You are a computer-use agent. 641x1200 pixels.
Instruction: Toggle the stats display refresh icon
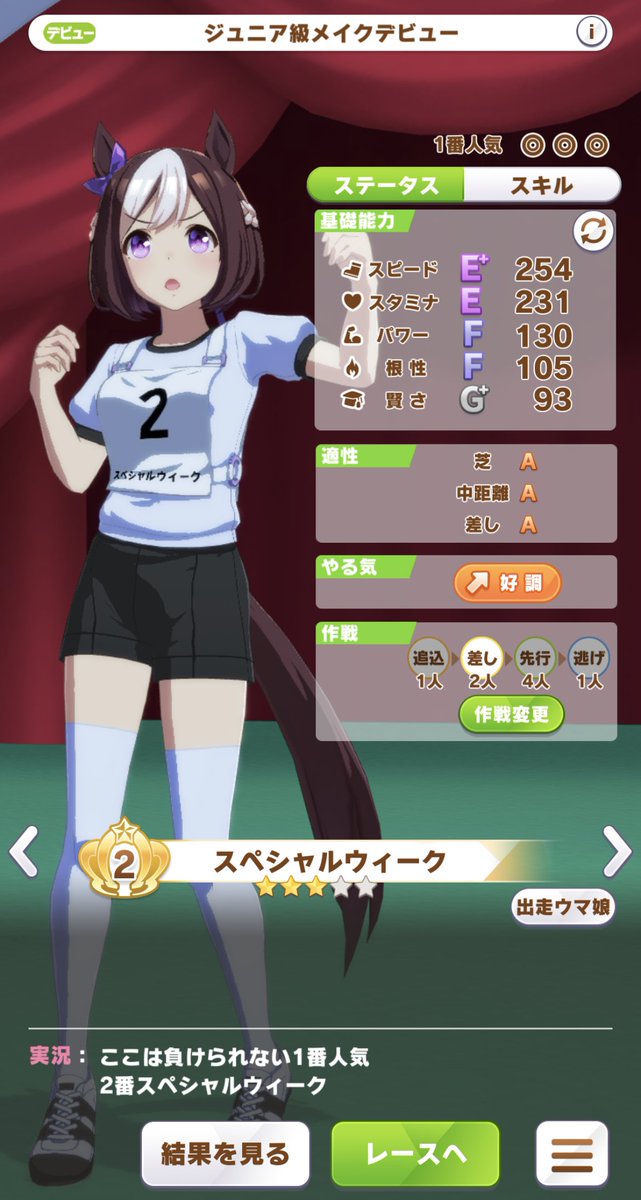(x=592, y=232)
